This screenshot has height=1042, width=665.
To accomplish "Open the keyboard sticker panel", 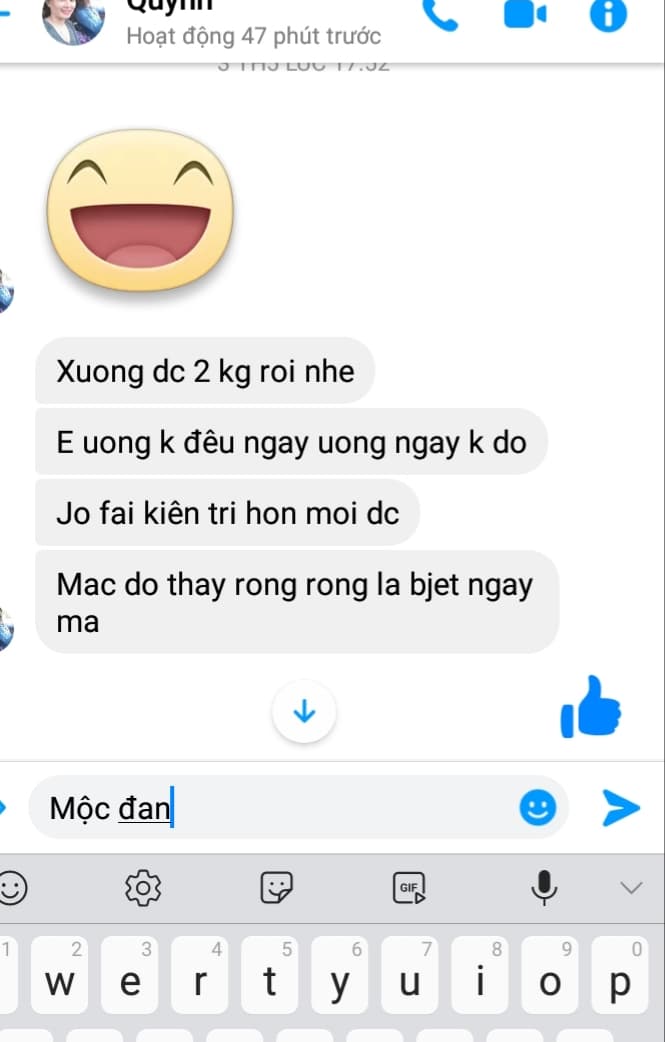I will [x=276, y=886].
